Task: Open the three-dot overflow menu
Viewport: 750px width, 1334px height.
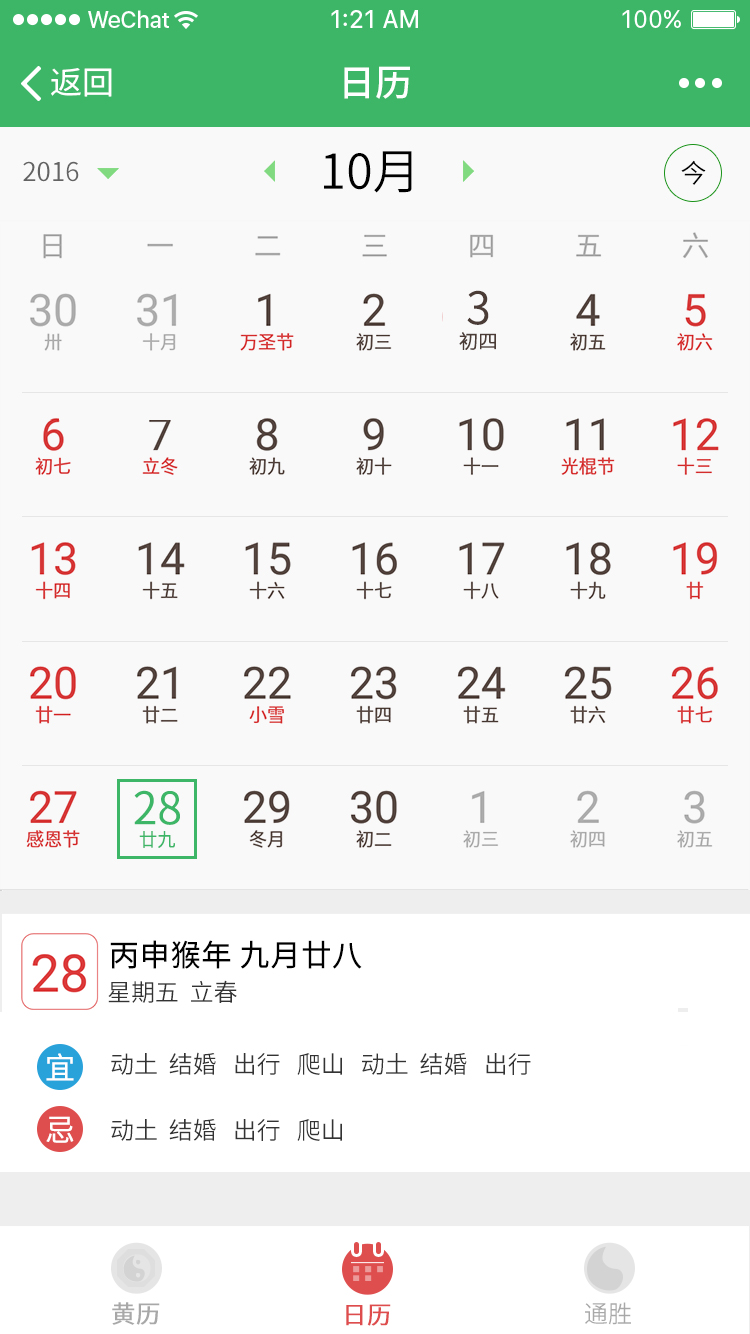Action: 700,83
